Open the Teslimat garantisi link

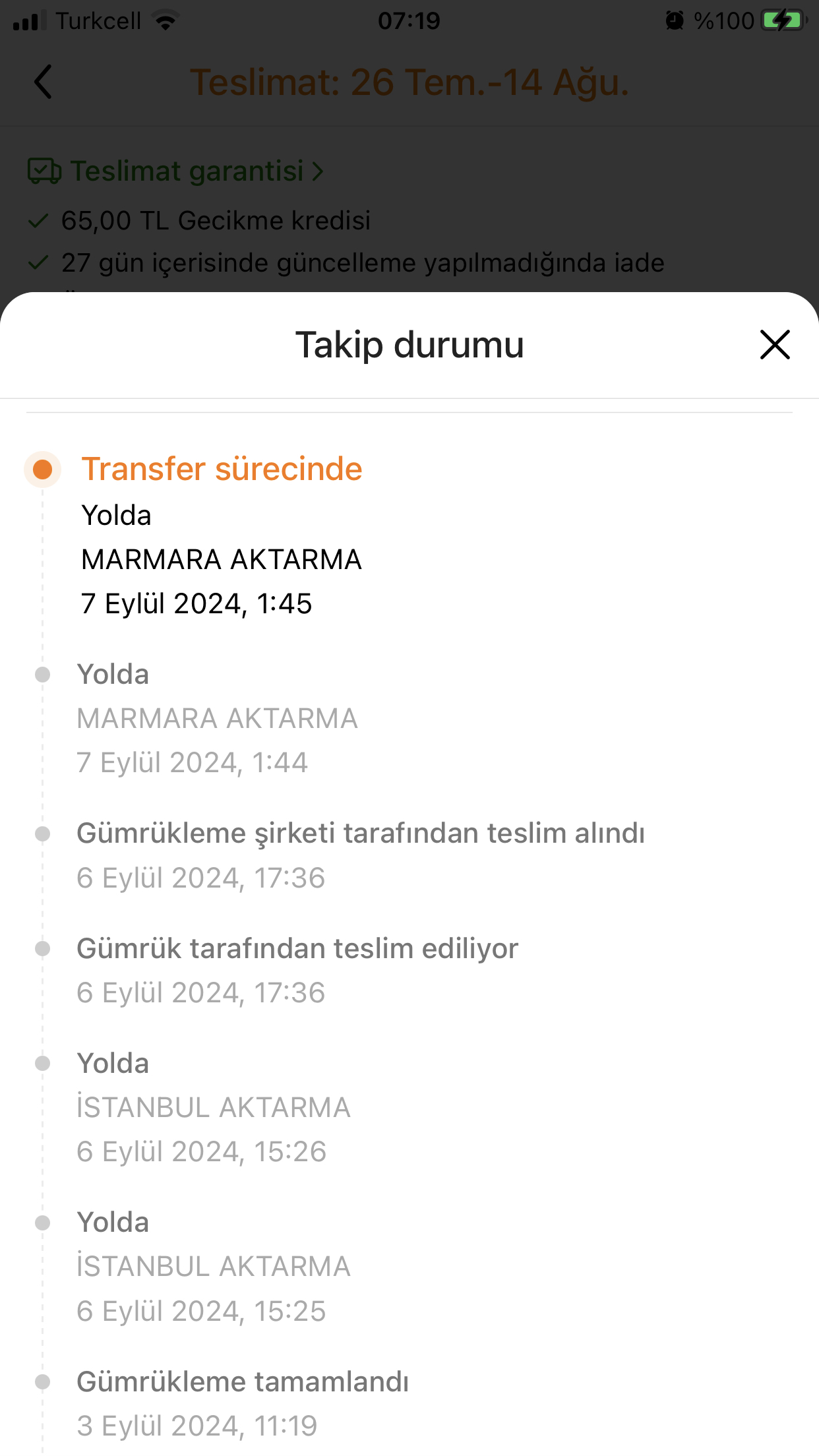click(x=176, y=171)
